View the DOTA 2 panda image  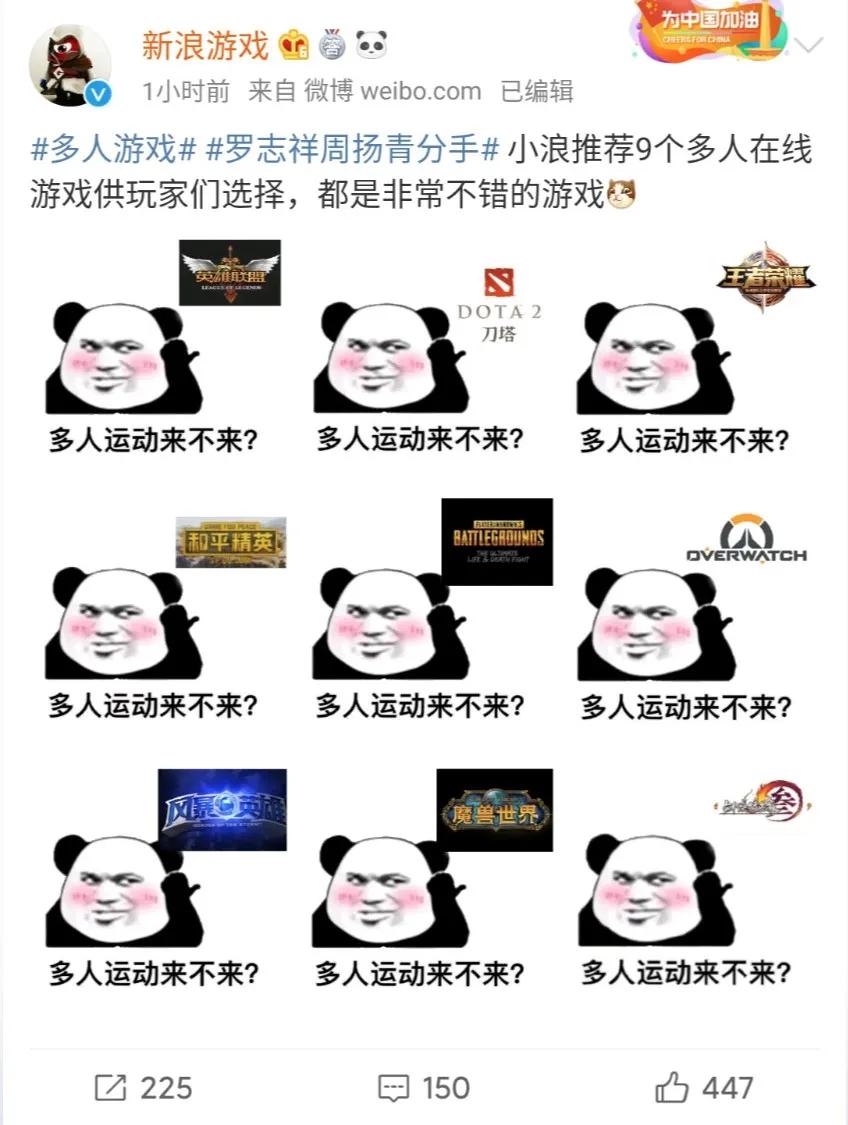(426, 345)
